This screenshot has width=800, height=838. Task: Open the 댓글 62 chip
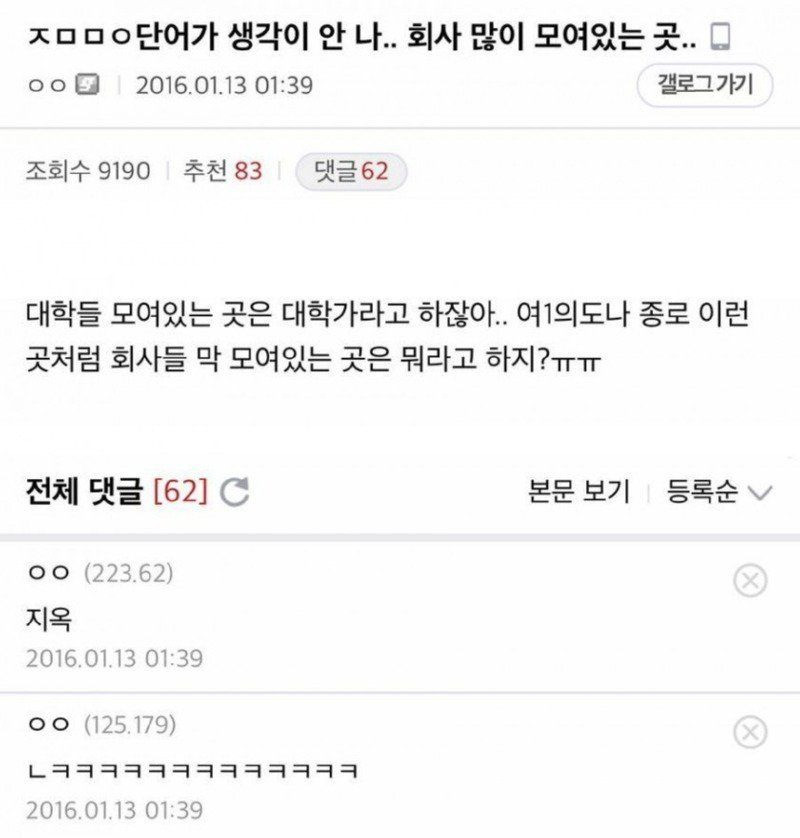(351, 172)
